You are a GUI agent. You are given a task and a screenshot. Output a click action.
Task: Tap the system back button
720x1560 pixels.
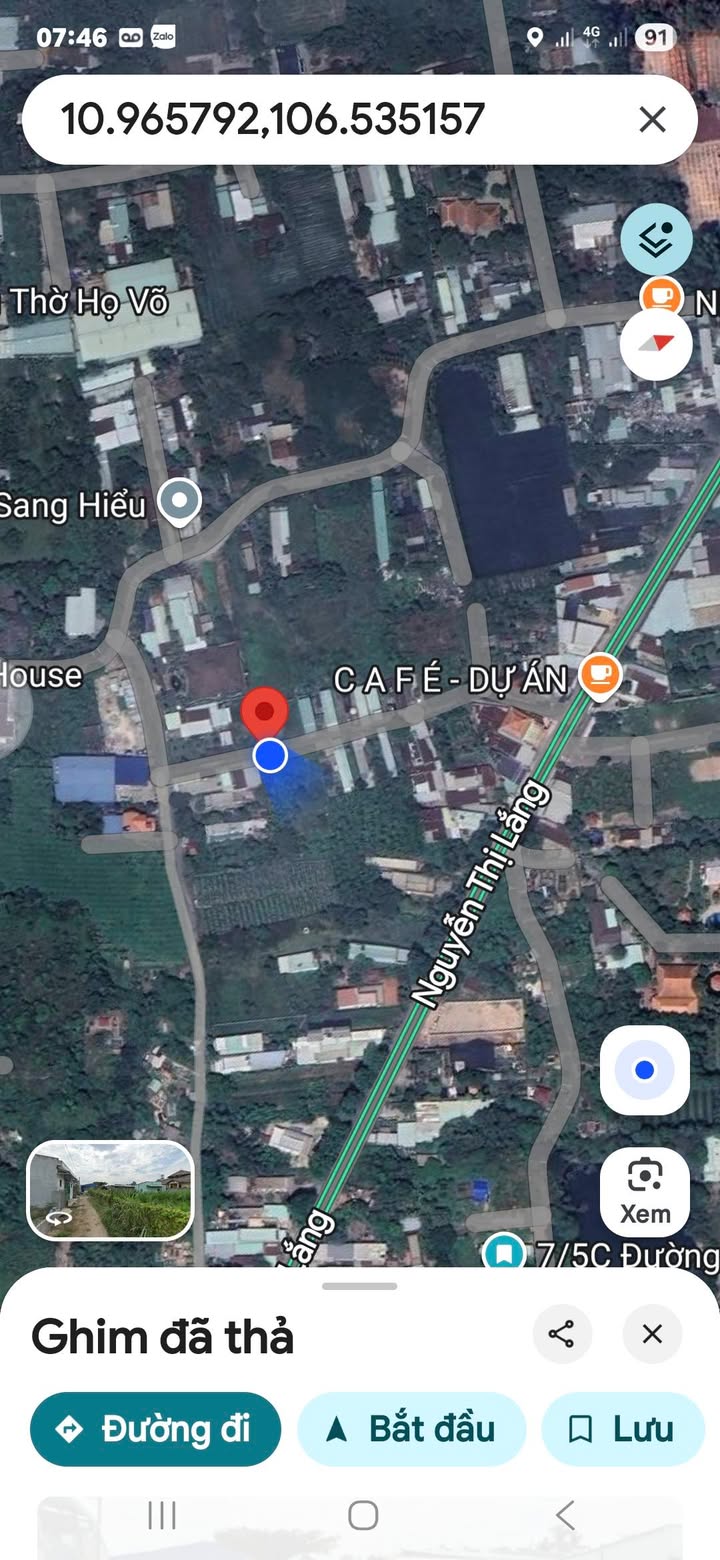tap(565, 1515)
